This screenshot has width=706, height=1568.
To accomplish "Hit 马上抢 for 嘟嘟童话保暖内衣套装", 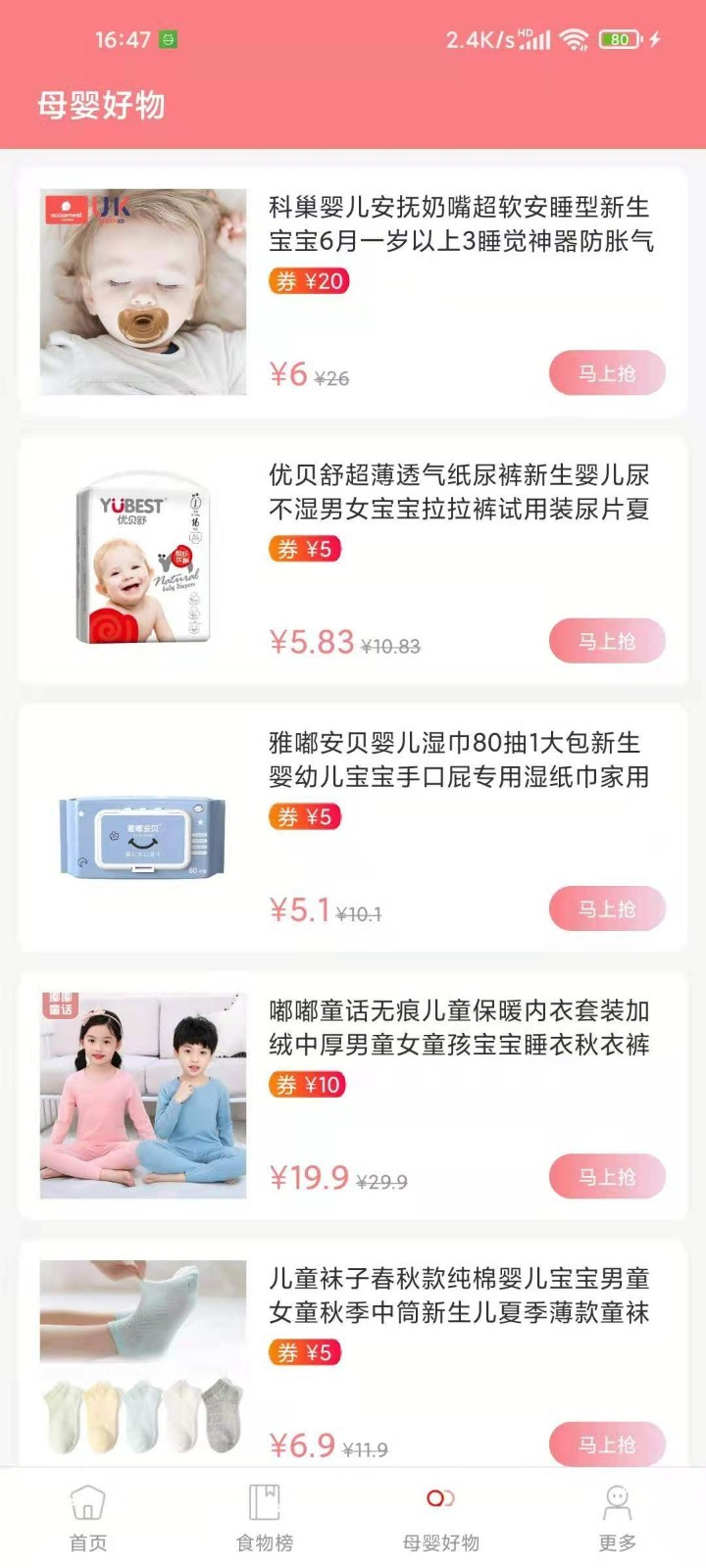I will tap(607, 1177).
